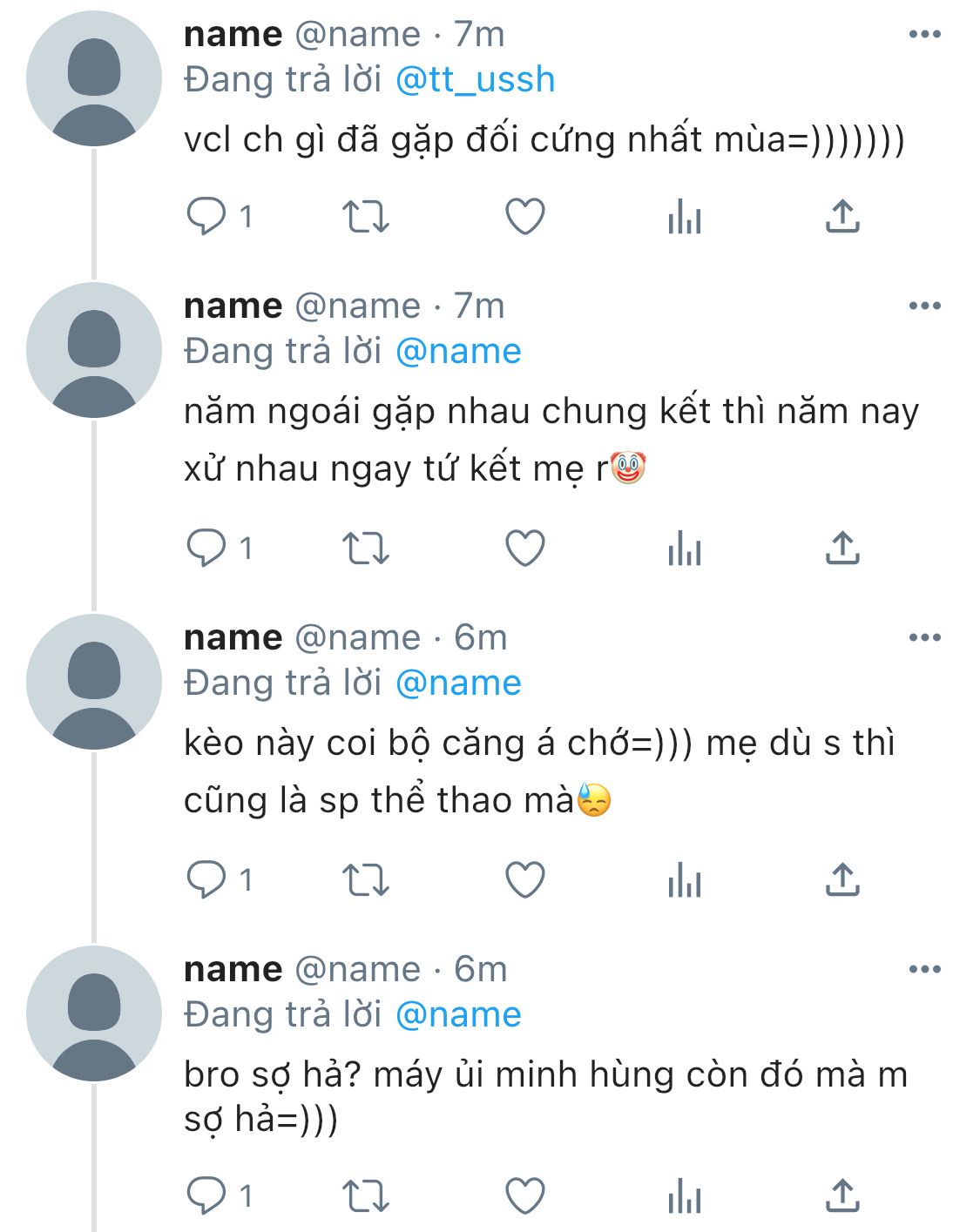Screen dimensions: 980x1232
Task: Like the tweet about chung kết năm ngoái
Action: pyautogui.click(x=525, y=549)
